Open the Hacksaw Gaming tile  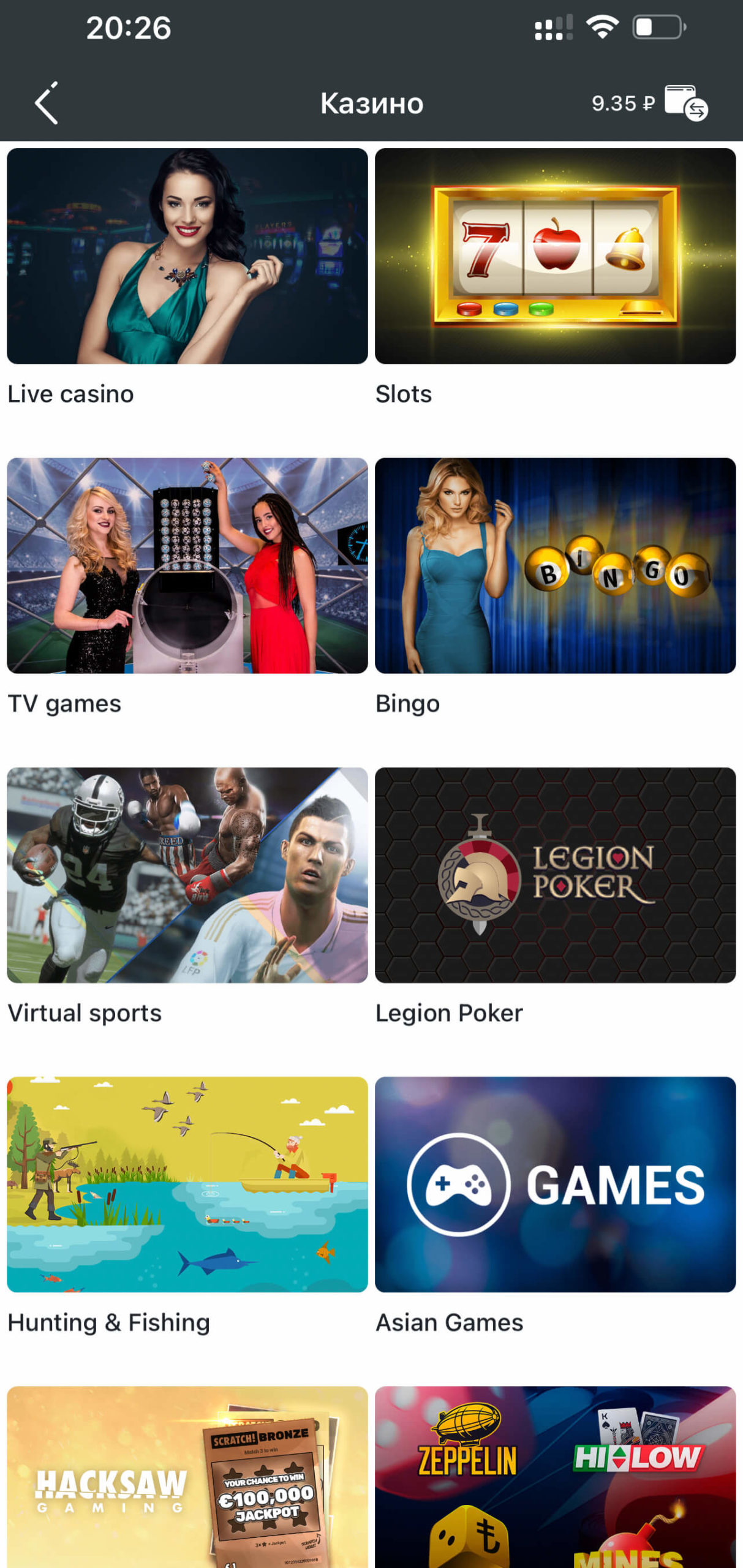187,1476
